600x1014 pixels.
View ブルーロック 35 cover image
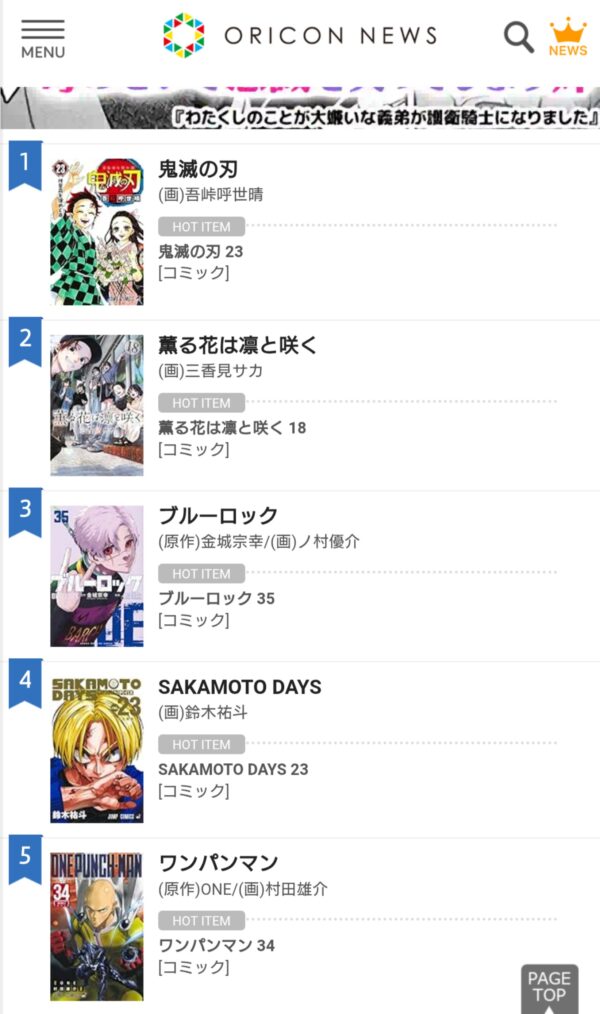click(x=97, y=576)
